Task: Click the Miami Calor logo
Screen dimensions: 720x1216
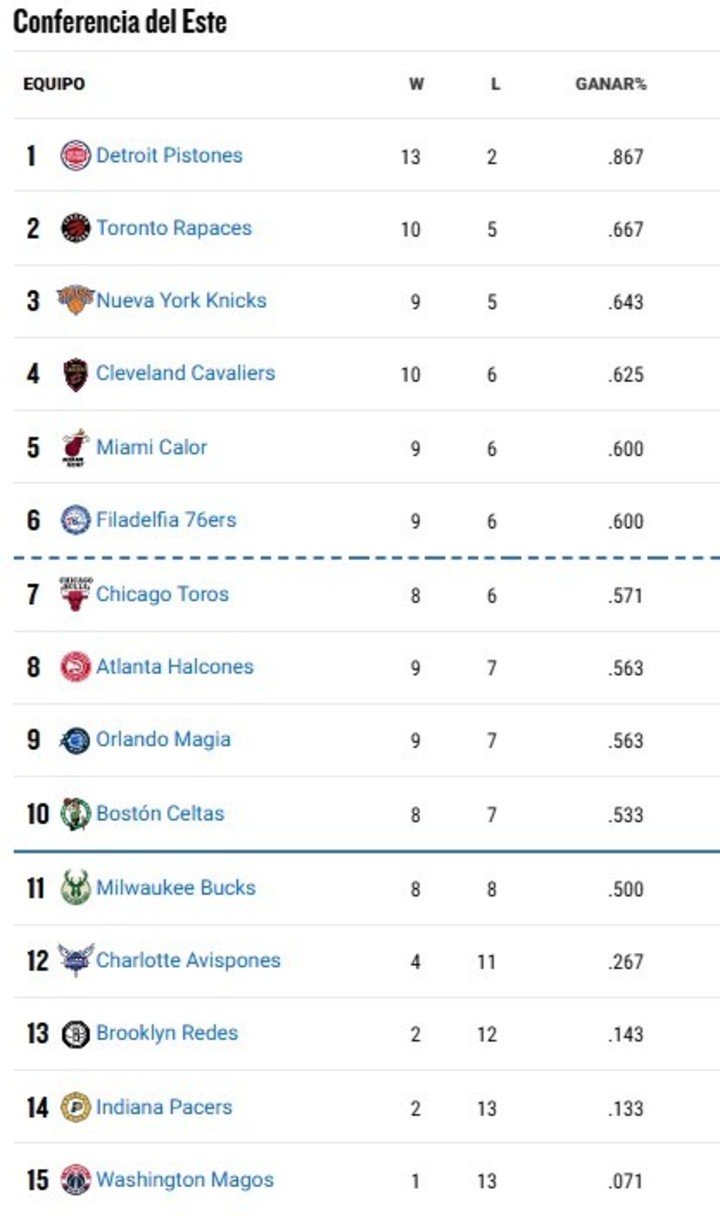Action: [75, 447]
